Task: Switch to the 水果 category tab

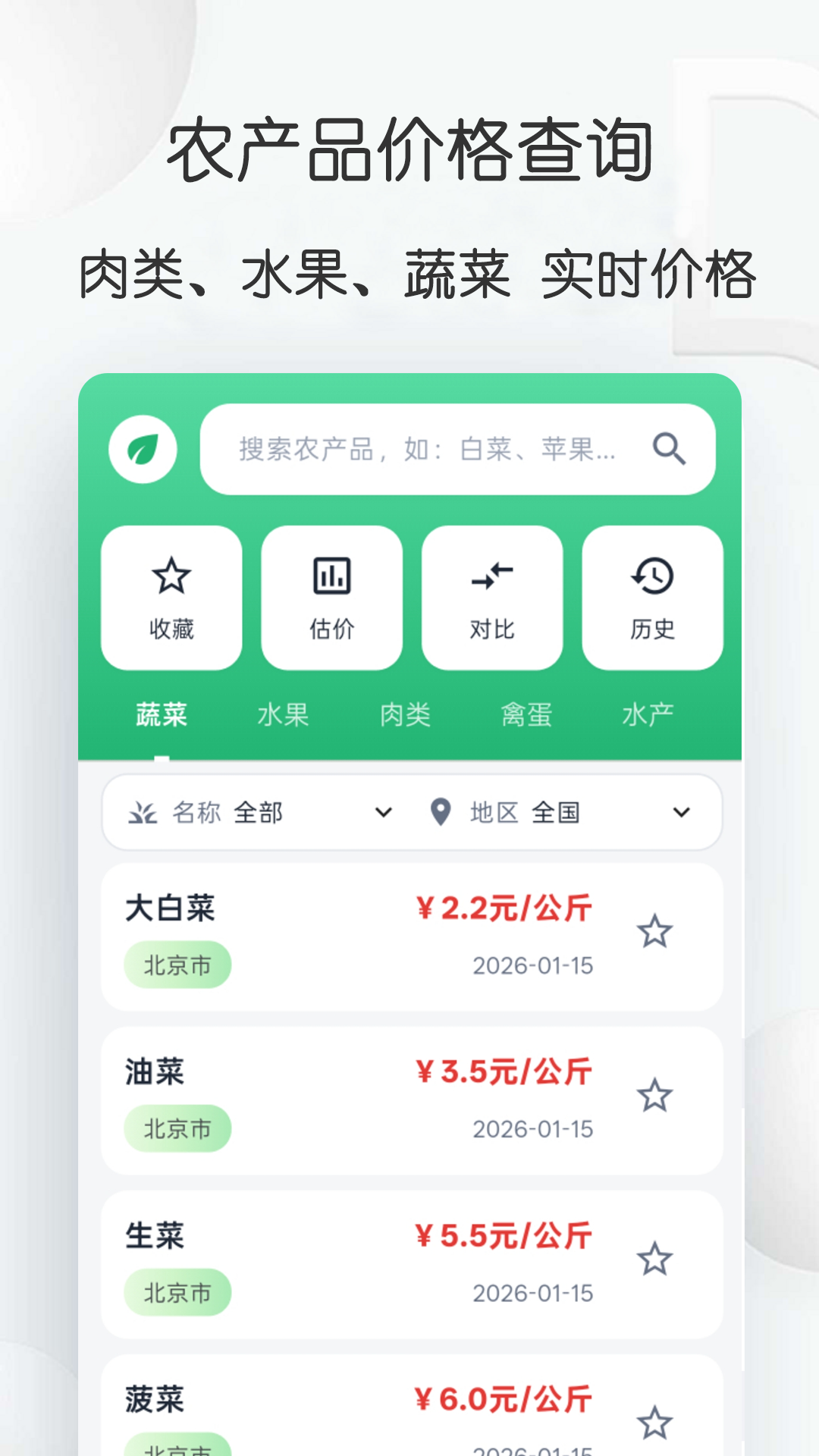Action: pyautogui.click(x=282, y=714)
